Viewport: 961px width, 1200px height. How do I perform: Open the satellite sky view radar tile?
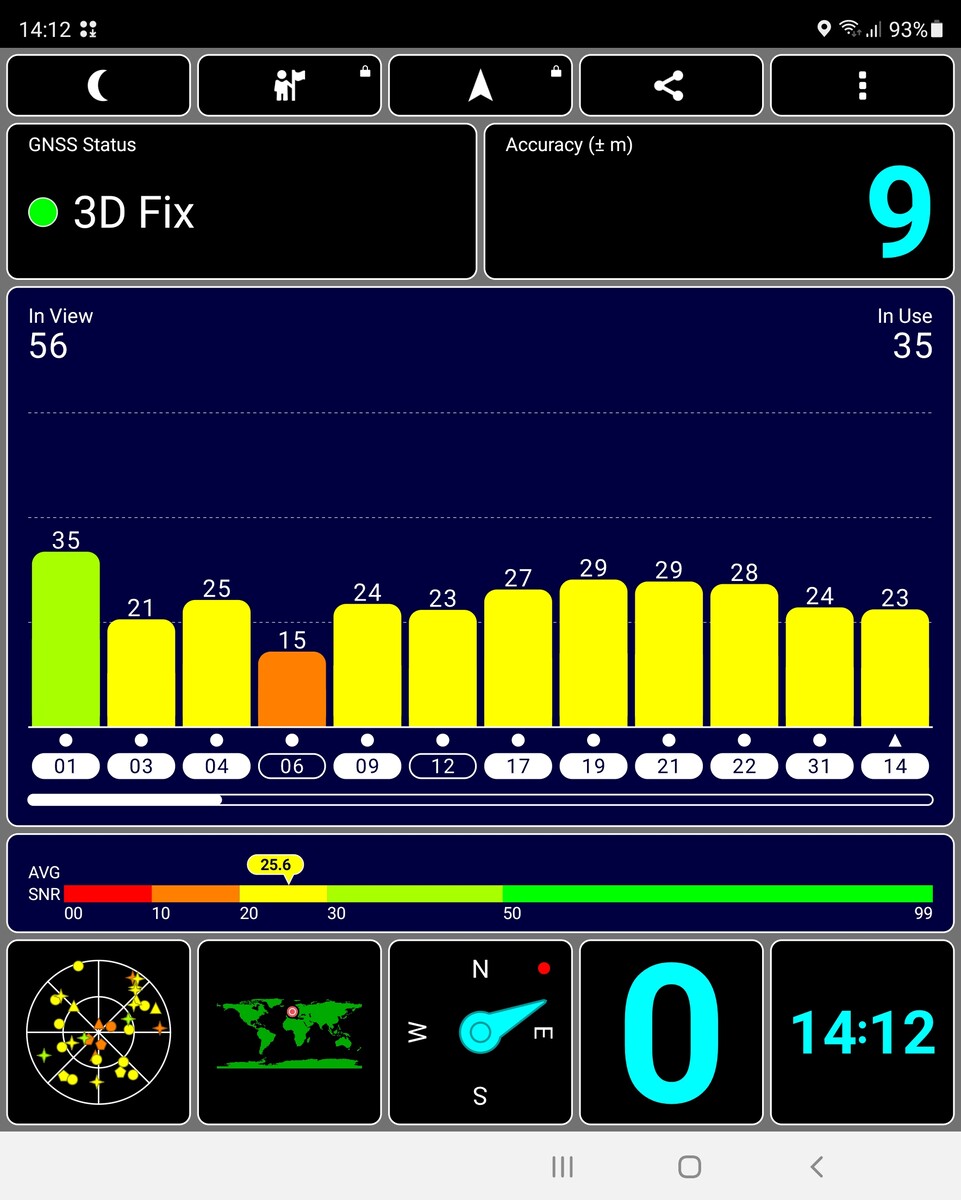tap(98, 1031)
